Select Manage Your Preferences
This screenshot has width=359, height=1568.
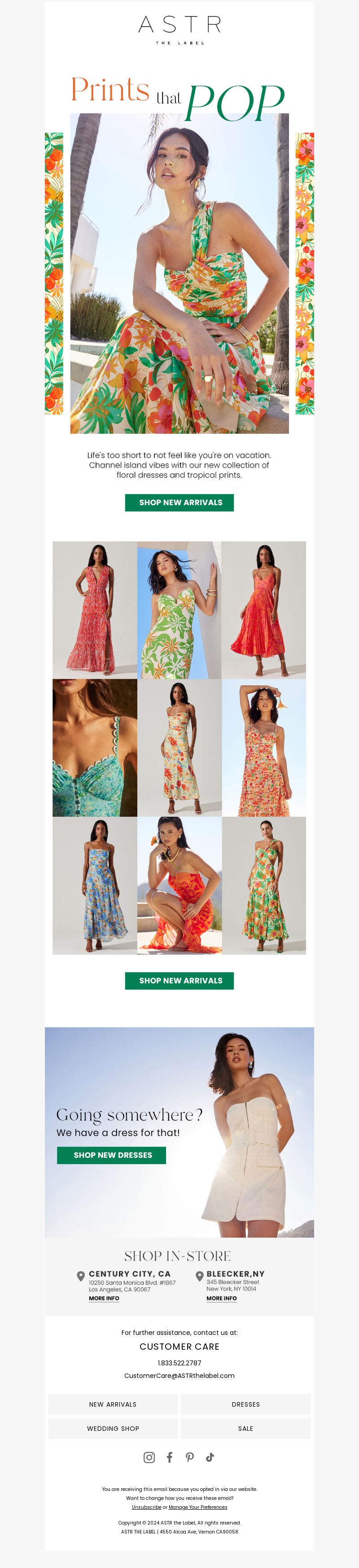click(197, 1507)
